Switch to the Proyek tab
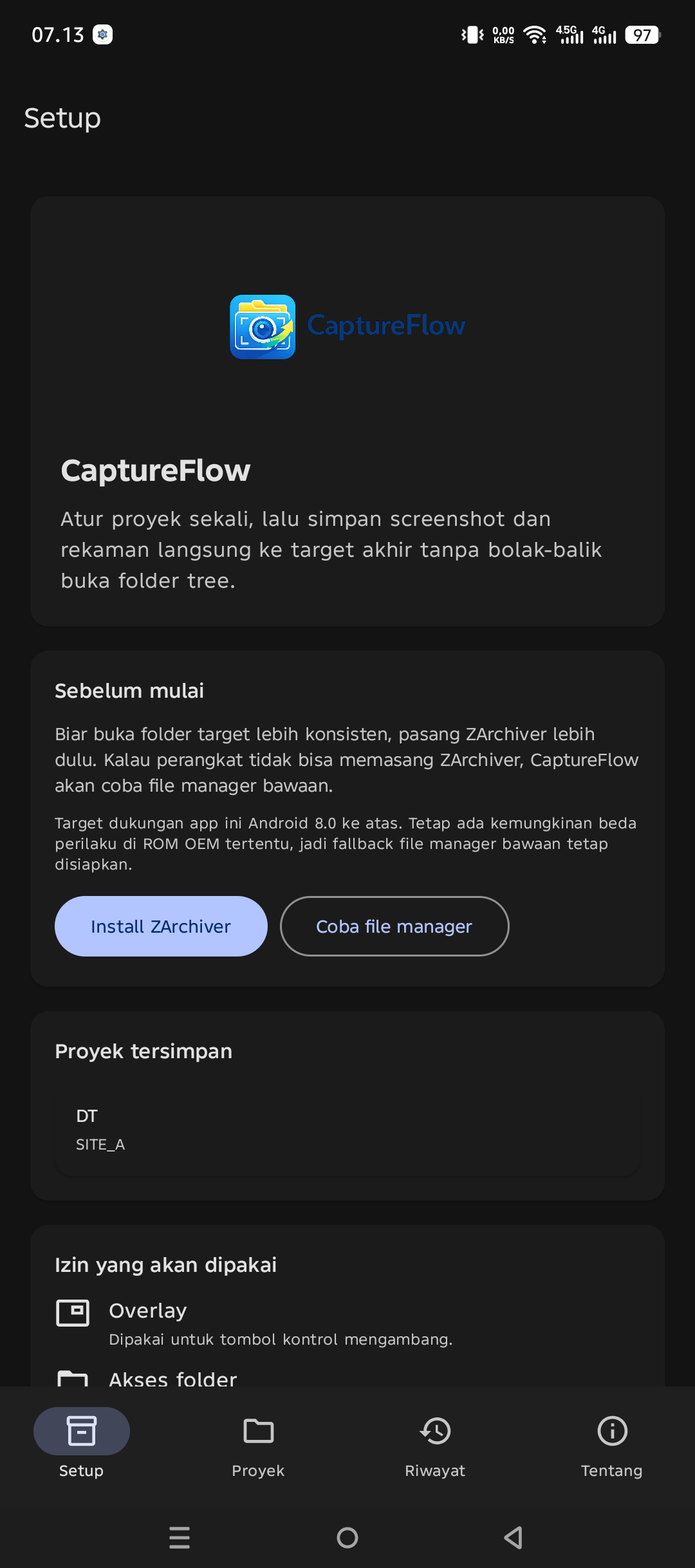The width and height of the screenshot is (695, 1568). tap(258, 1448)
